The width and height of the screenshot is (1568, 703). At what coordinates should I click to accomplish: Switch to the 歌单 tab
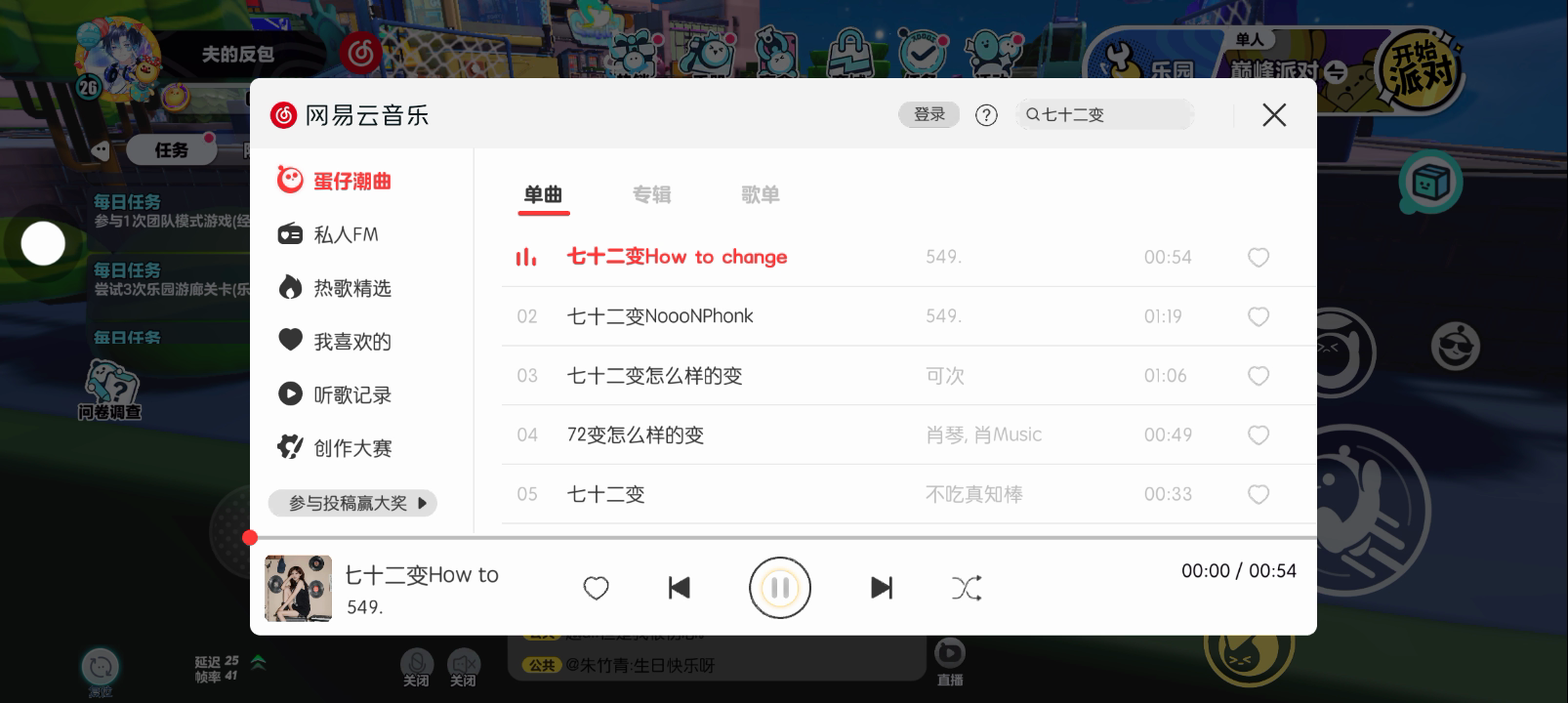pos(760,194)
